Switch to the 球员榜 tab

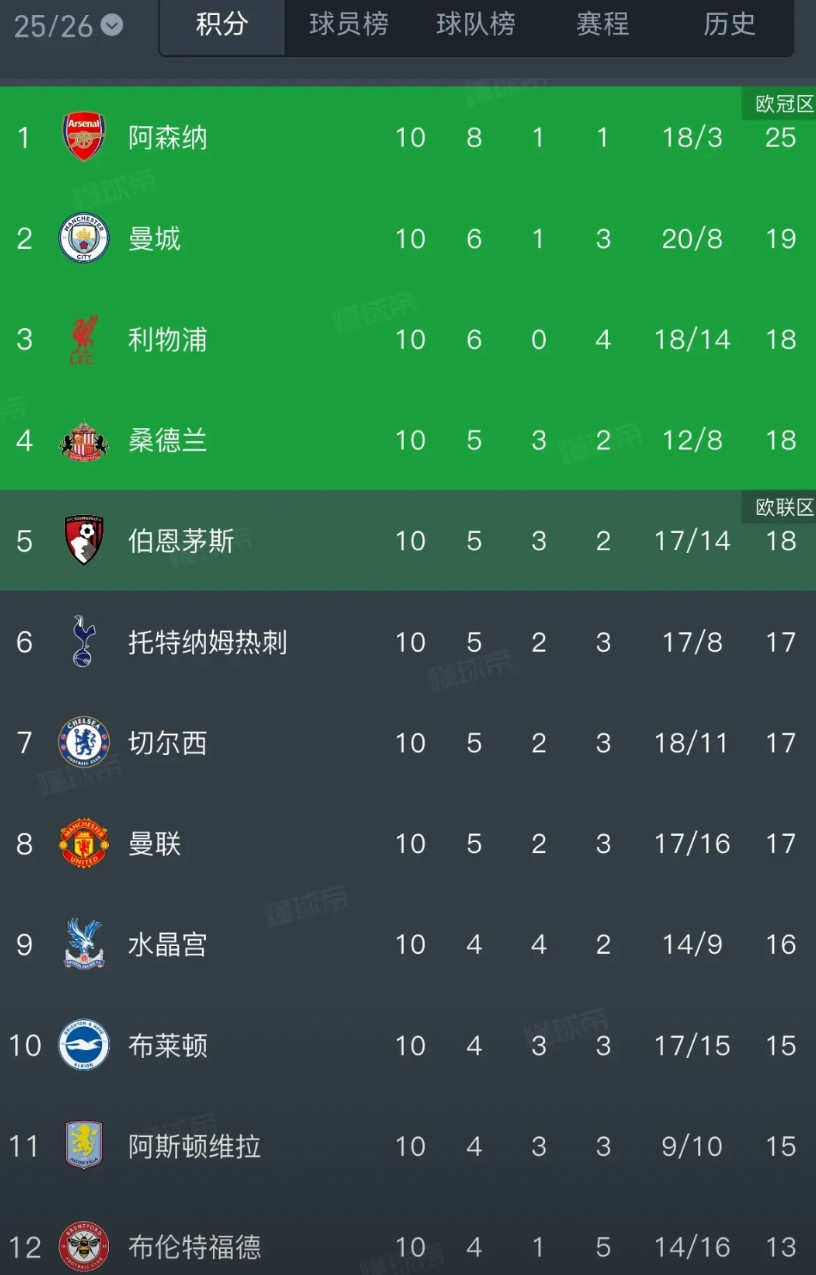[x=348, y=26]
